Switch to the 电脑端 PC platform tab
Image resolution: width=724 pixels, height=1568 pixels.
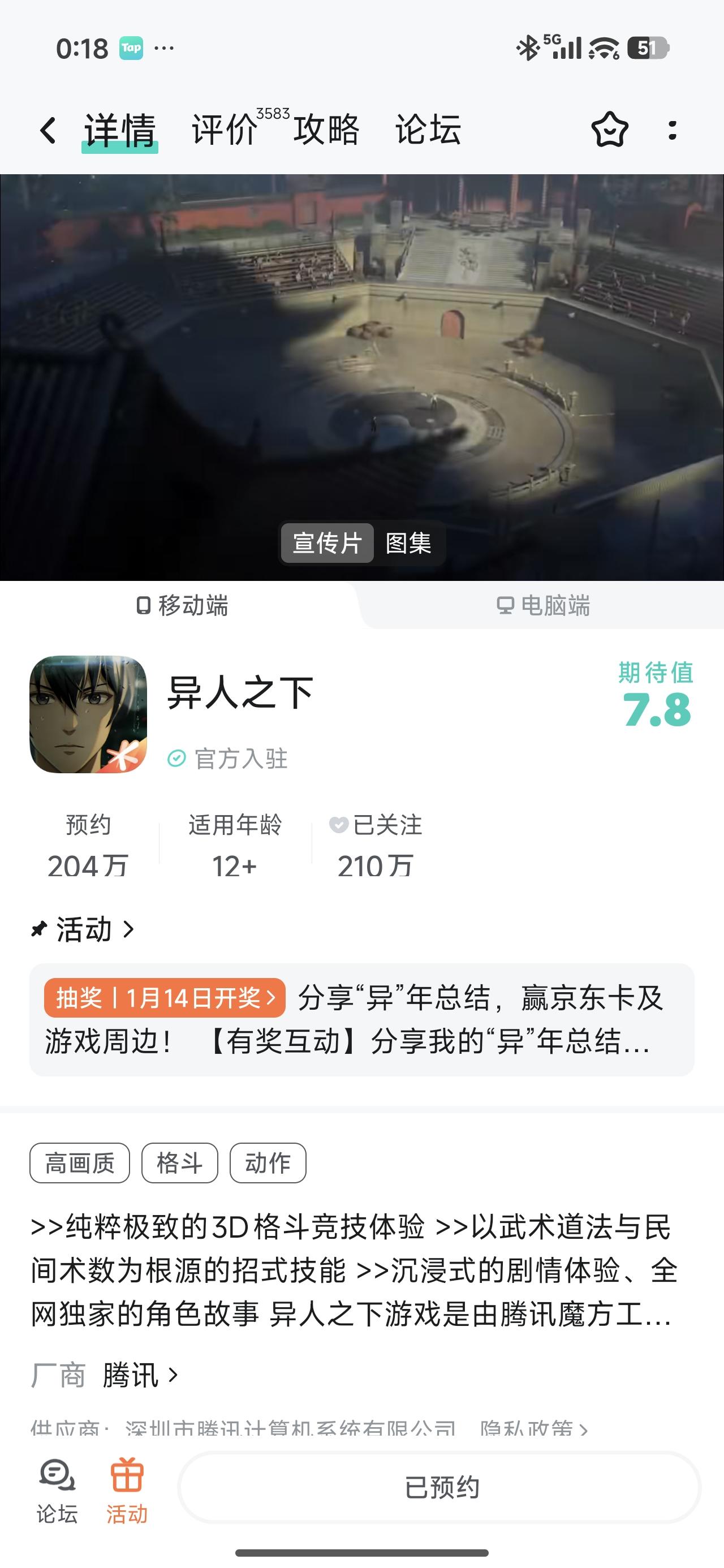pos(543,606)
